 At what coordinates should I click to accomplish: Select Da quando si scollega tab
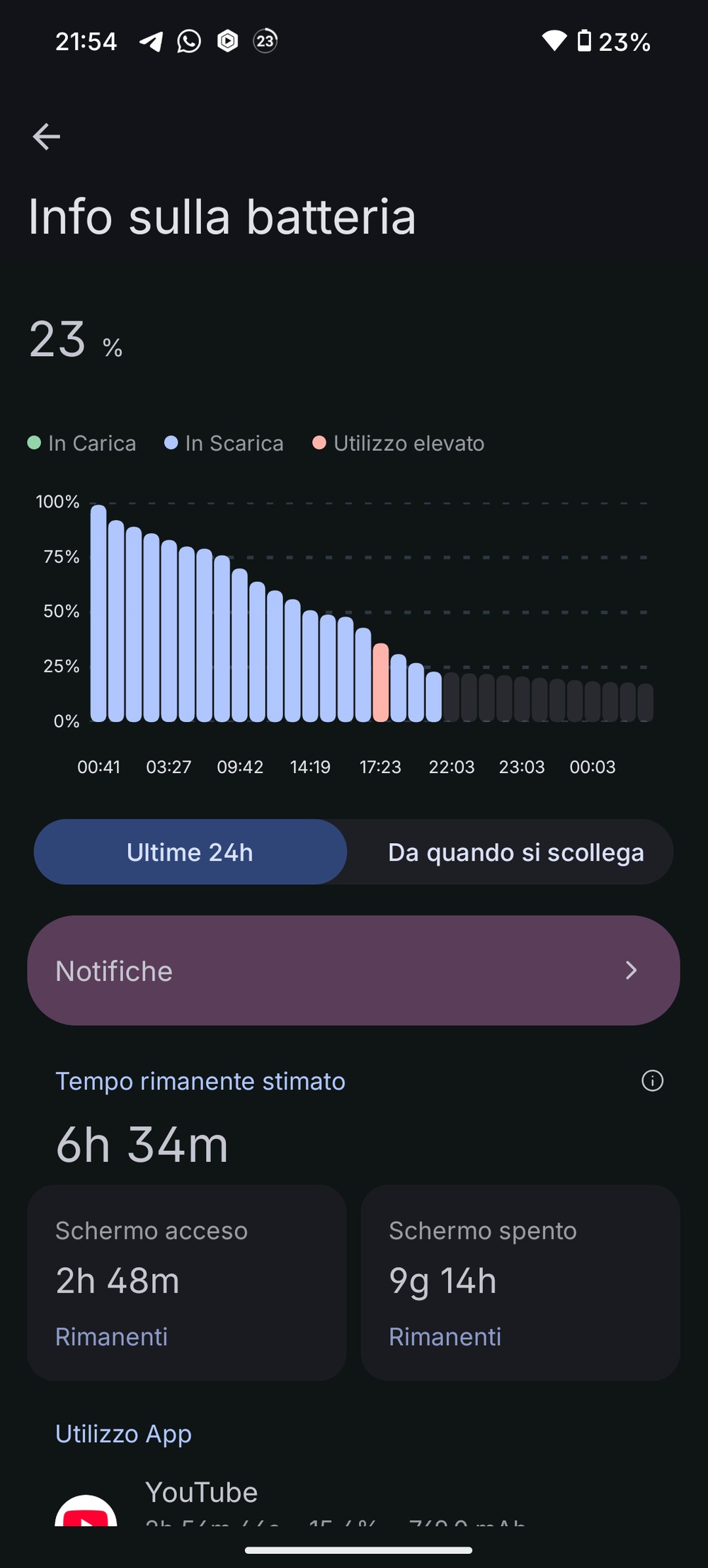(515, 852)
